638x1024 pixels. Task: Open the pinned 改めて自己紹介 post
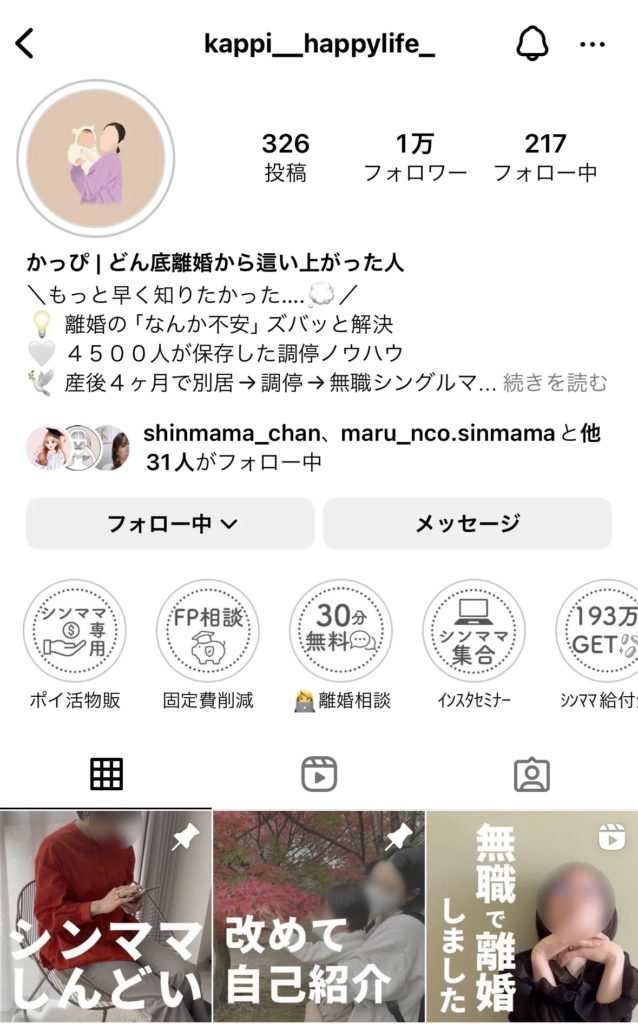click(319, 917)
